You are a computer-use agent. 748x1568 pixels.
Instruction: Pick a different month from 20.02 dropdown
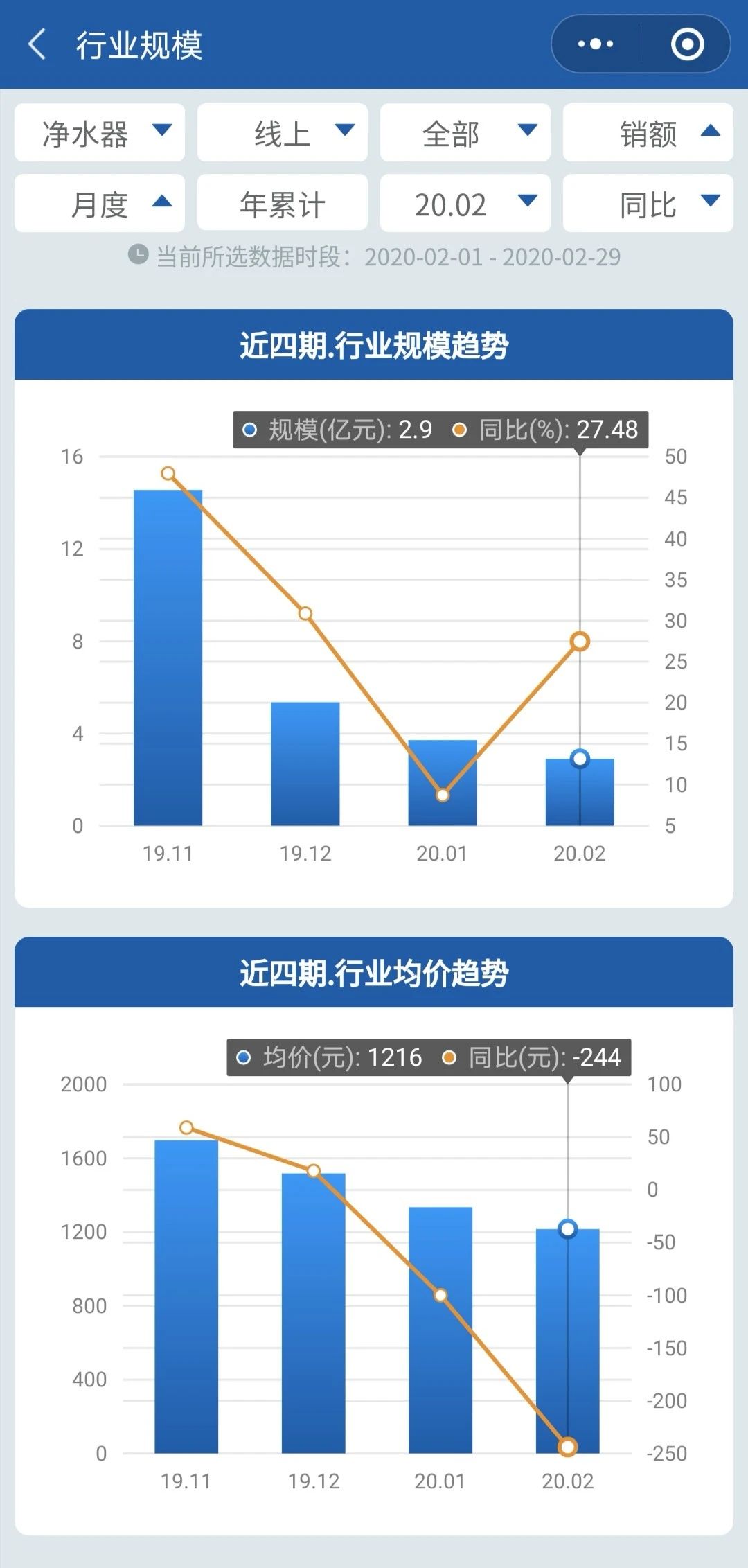(465, 204)
